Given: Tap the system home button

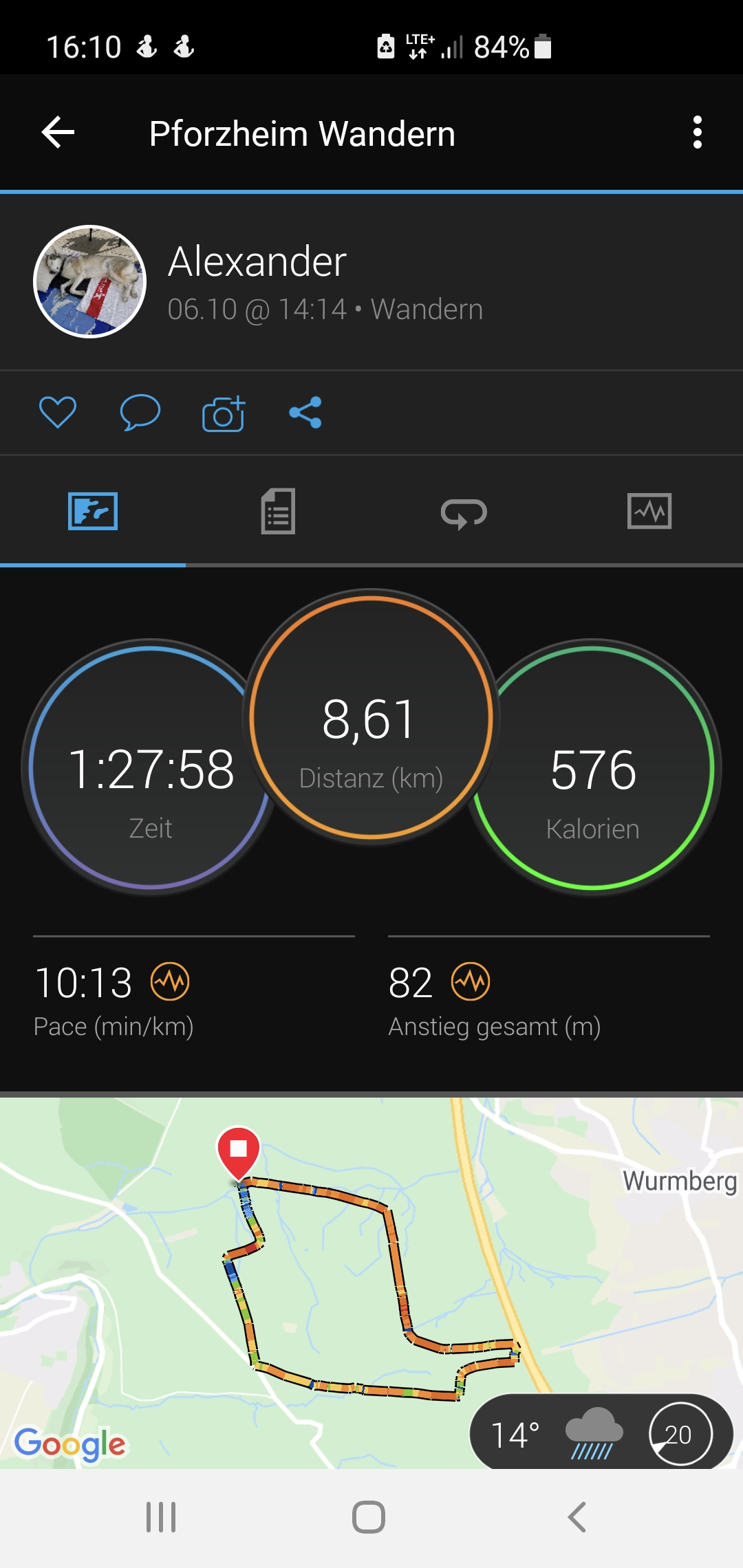Looking at the screenshot, I should [x=369, y=1517].
